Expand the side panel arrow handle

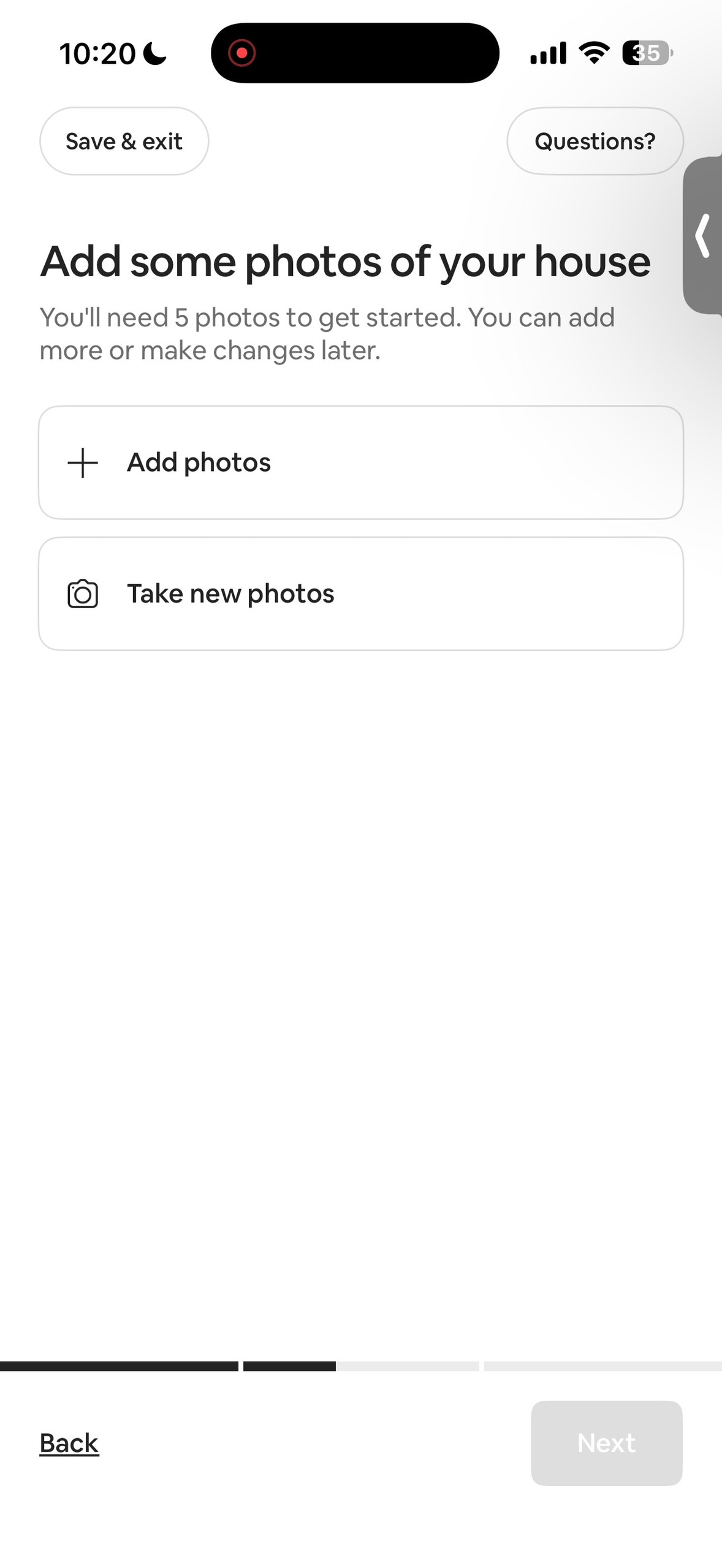coord(703,236)
